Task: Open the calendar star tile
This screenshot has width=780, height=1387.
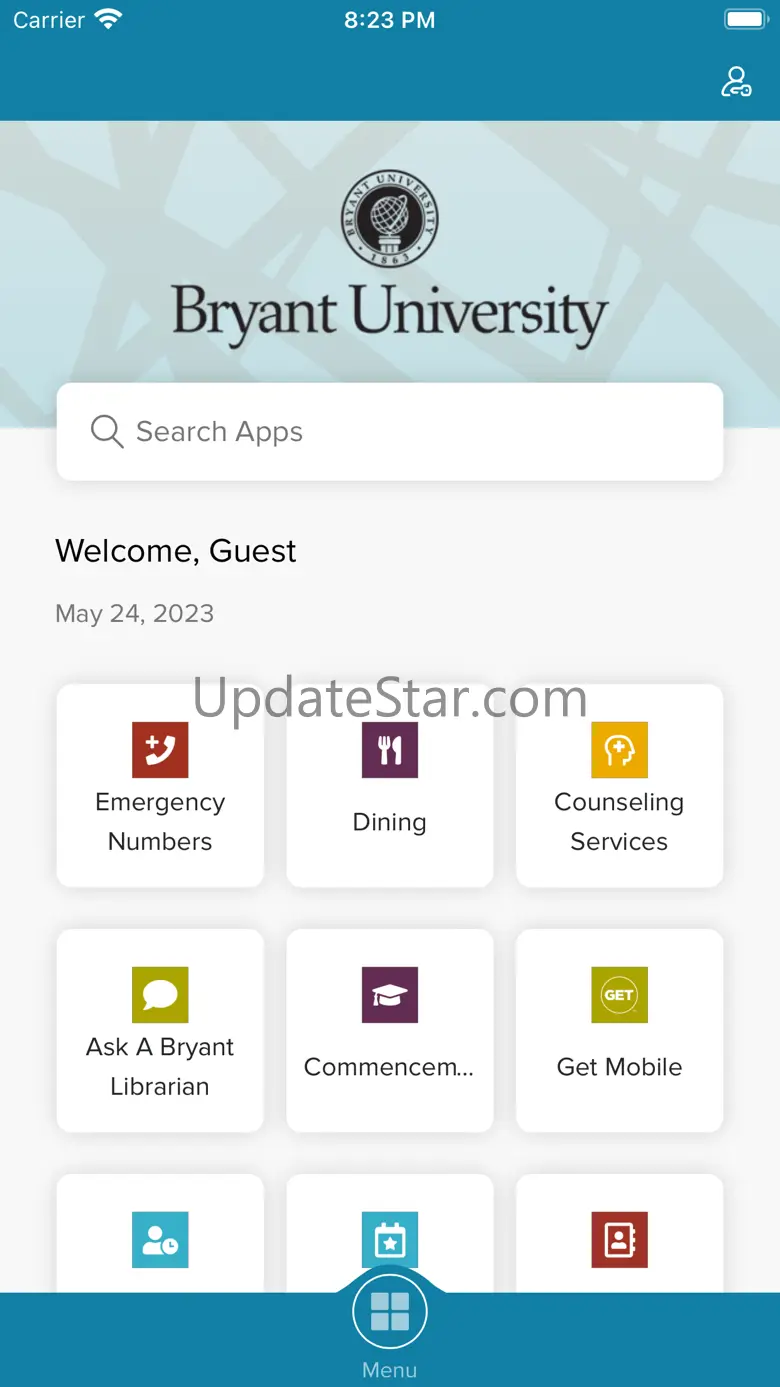Action: (390, 1232)
